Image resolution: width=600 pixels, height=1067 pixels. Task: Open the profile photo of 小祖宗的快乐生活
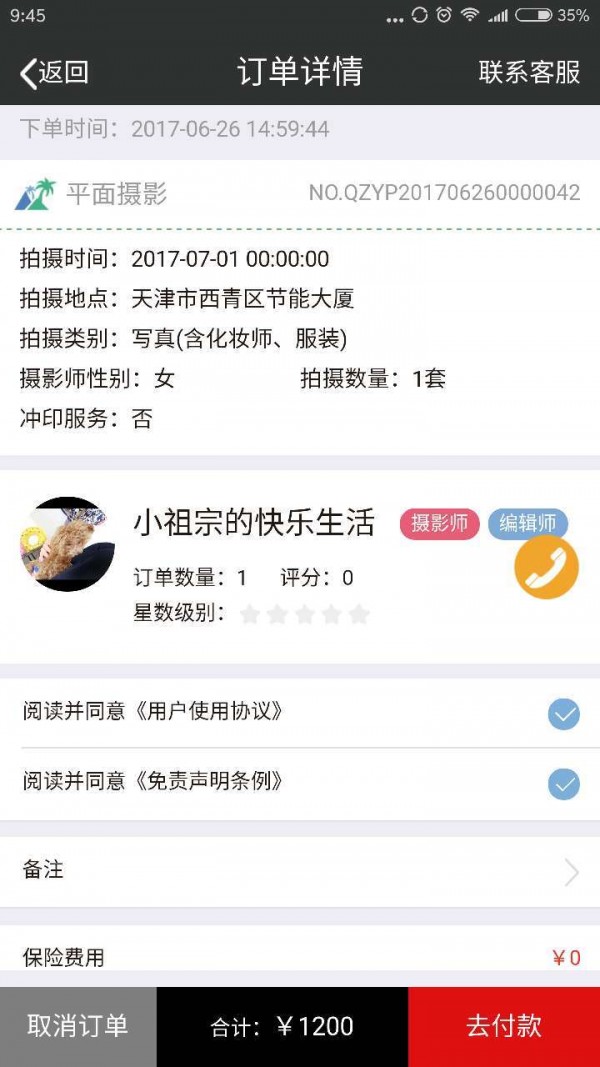(x=68, y=544)
